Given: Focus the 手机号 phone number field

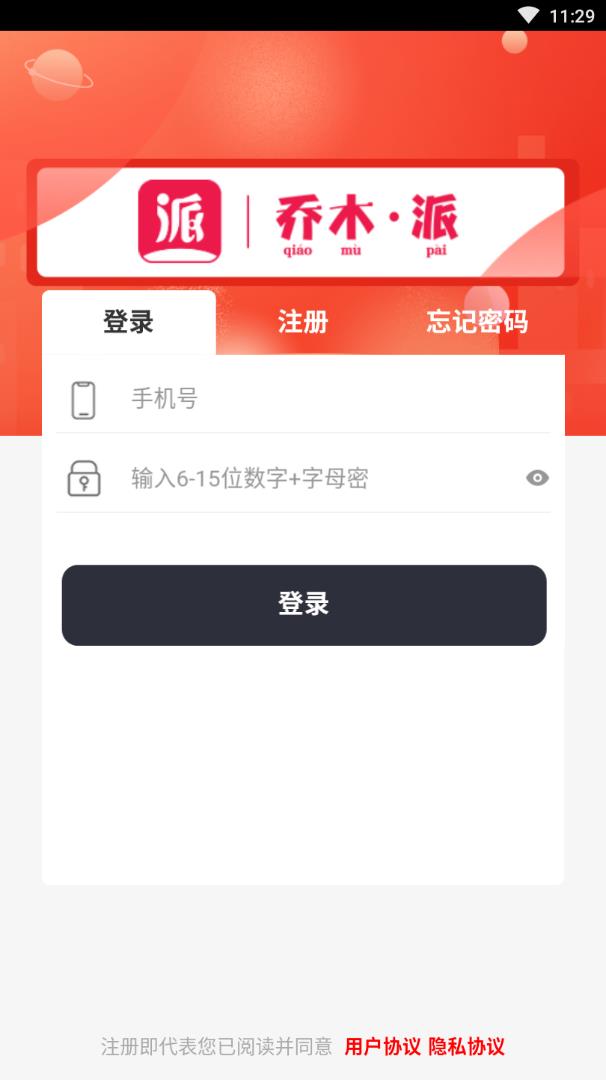Looking at the screenshot, I should 330,399.
